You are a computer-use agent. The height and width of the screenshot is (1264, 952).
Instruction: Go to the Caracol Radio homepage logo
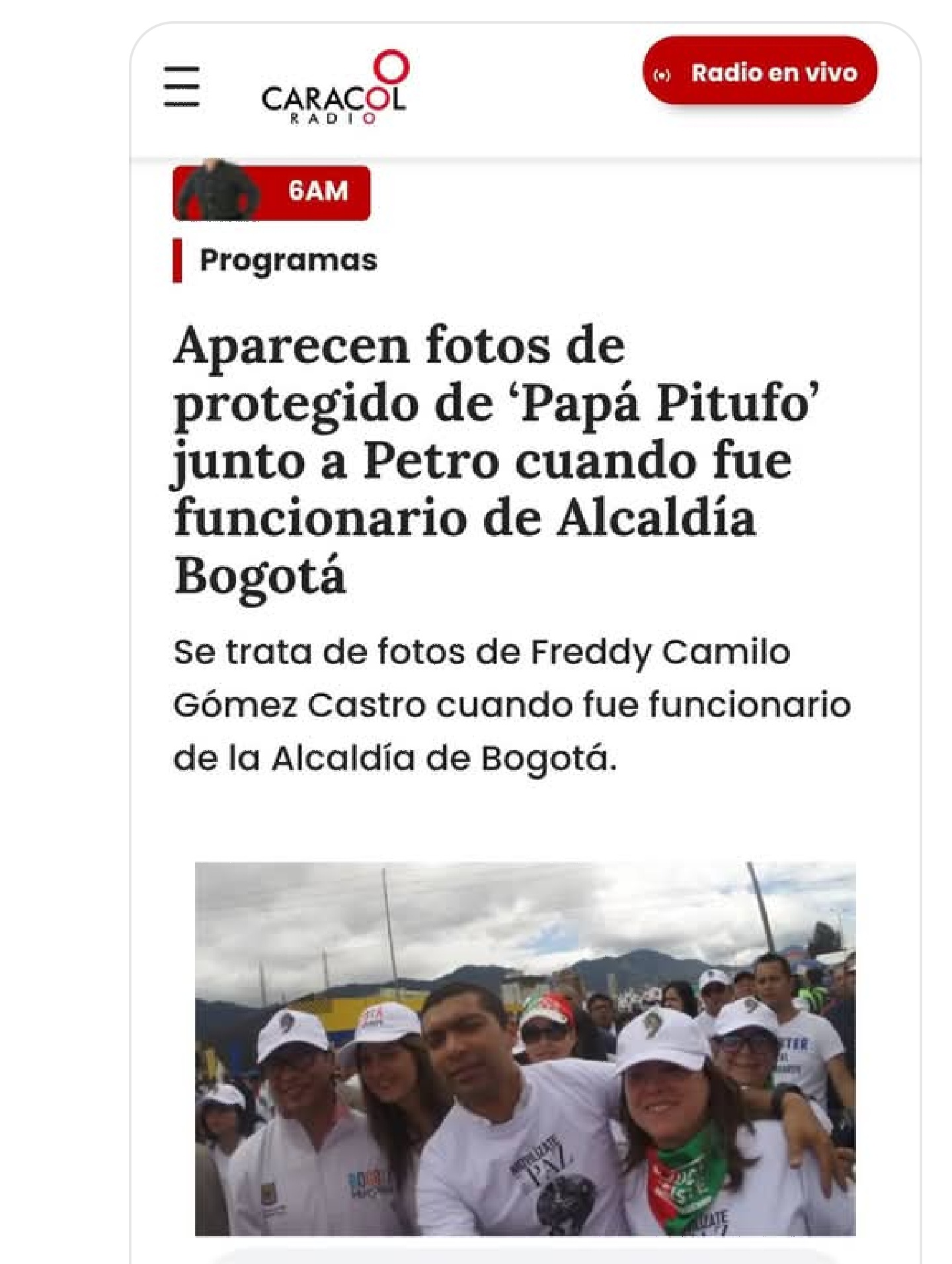[334, 89]
